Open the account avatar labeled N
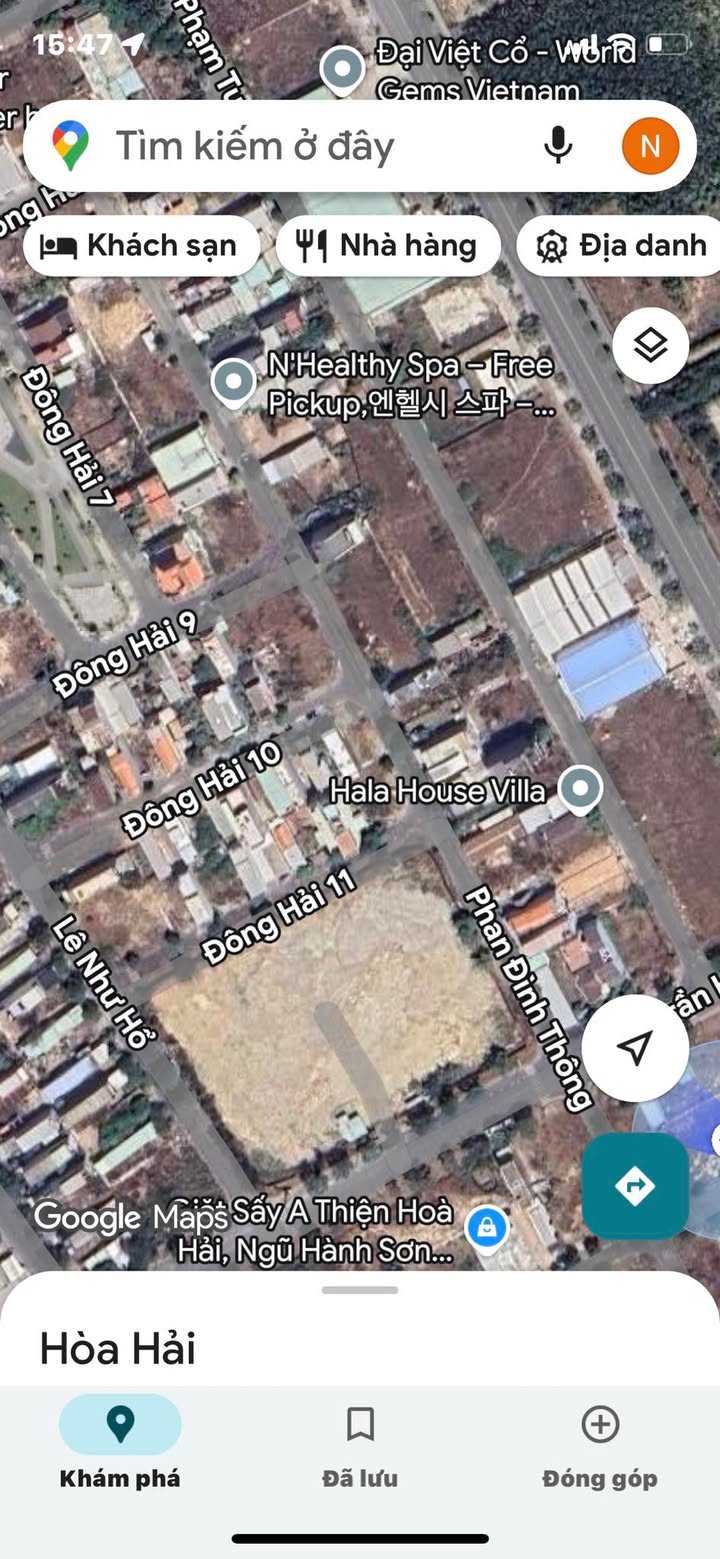The width and height of the screenshot is (720, 1559). pos(650,146)
